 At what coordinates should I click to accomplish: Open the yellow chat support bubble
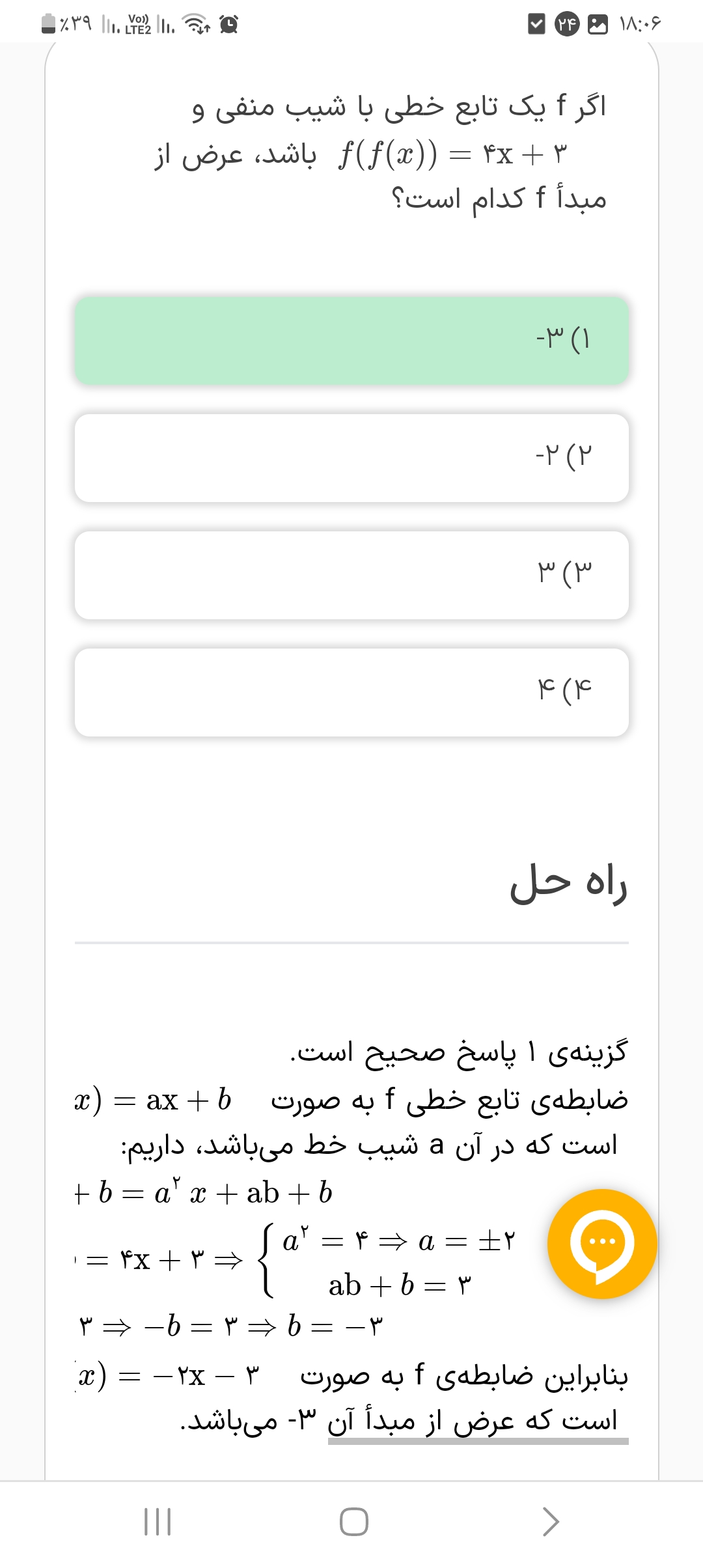[x=602, y=1244]
